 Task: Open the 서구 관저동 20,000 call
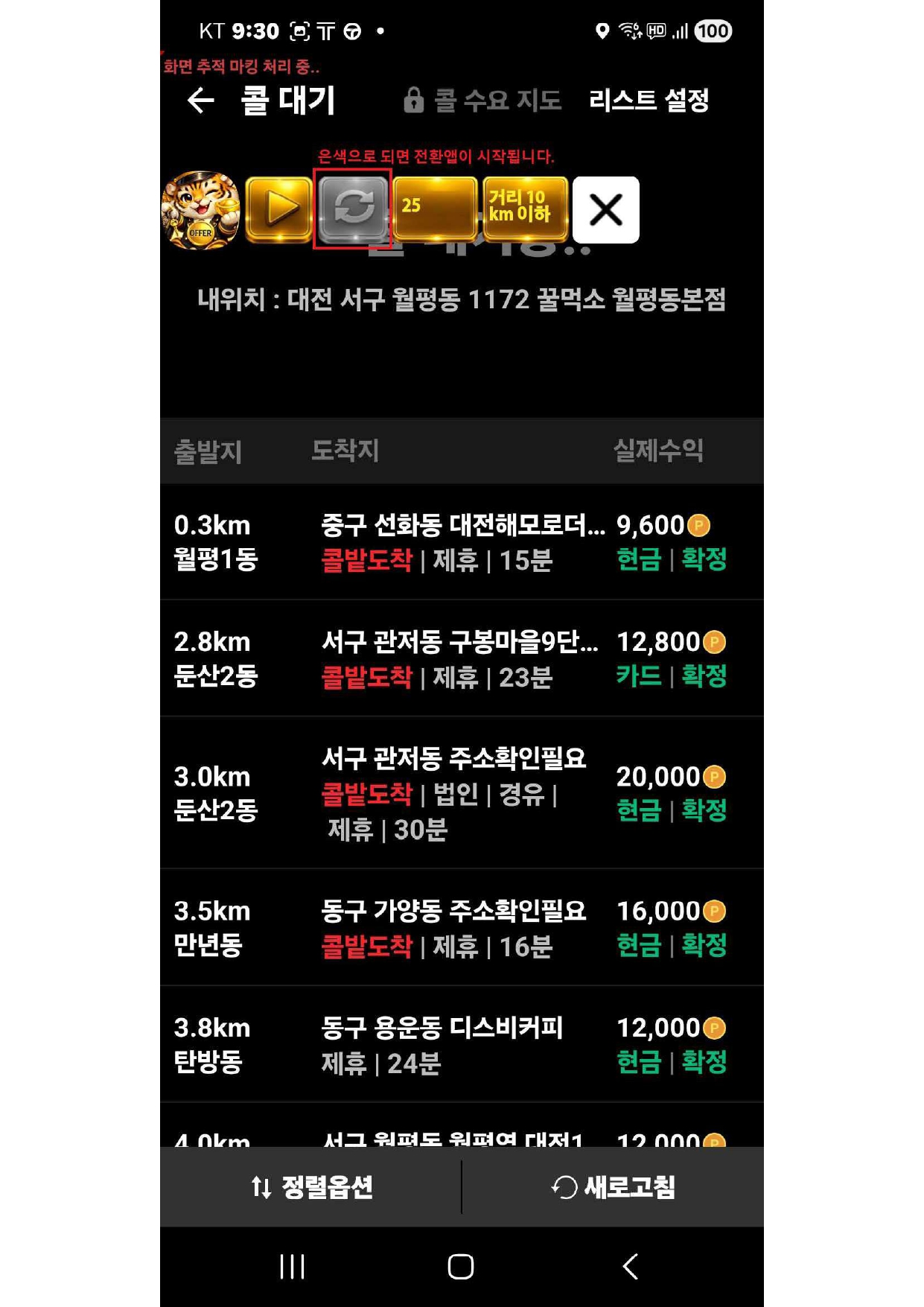click(462, 792)
